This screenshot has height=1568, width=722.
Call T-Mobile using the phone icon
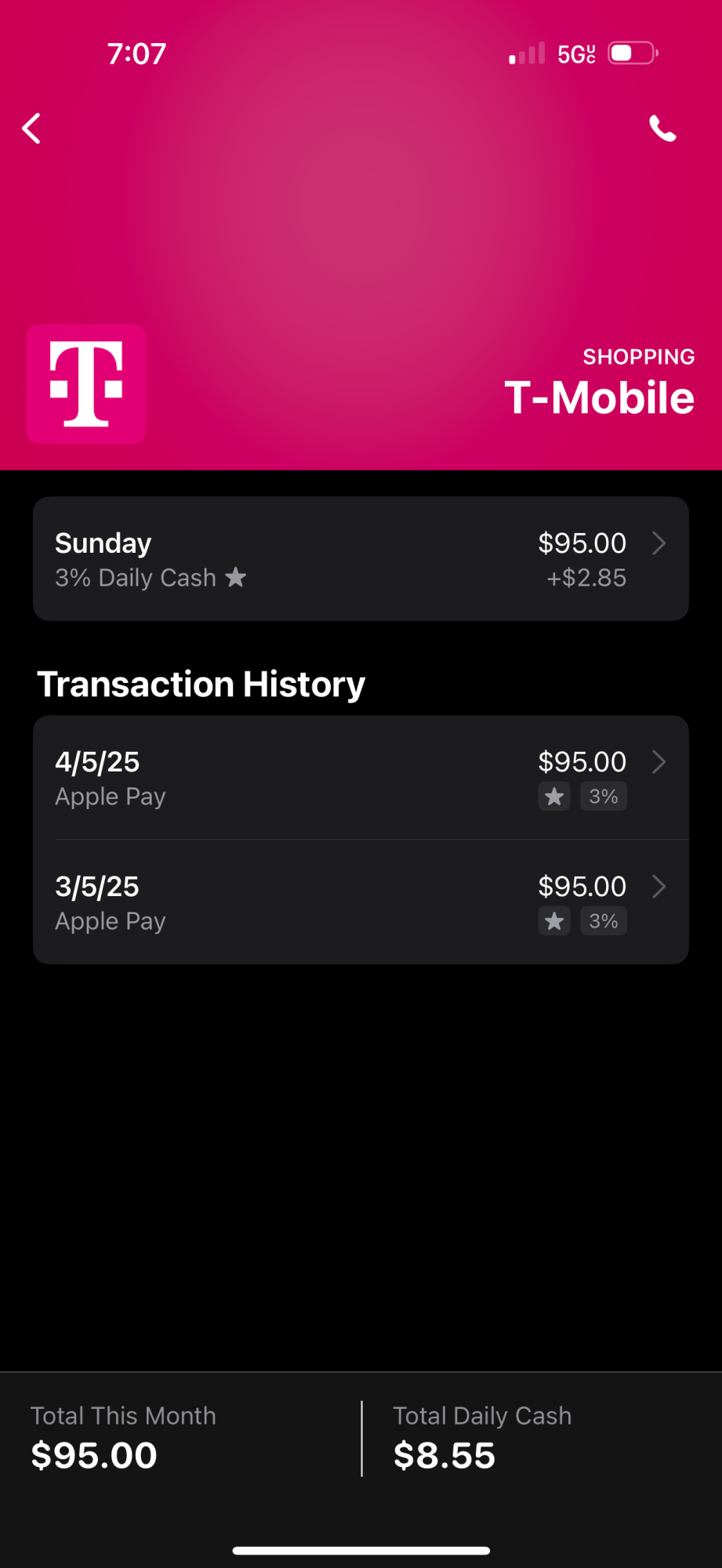[662, 129]
